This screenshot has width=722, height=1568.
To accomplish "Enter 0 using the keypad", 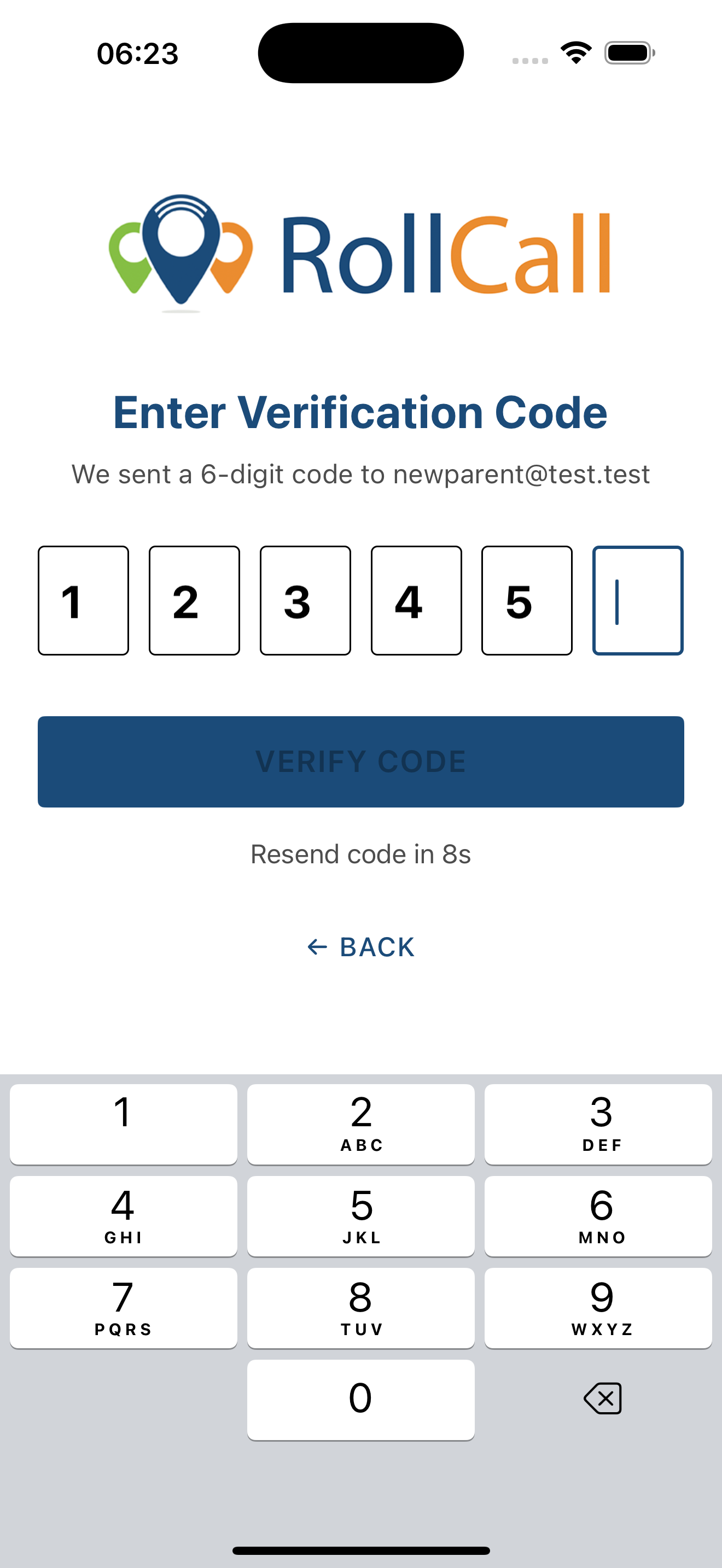I will (360, 1400).
